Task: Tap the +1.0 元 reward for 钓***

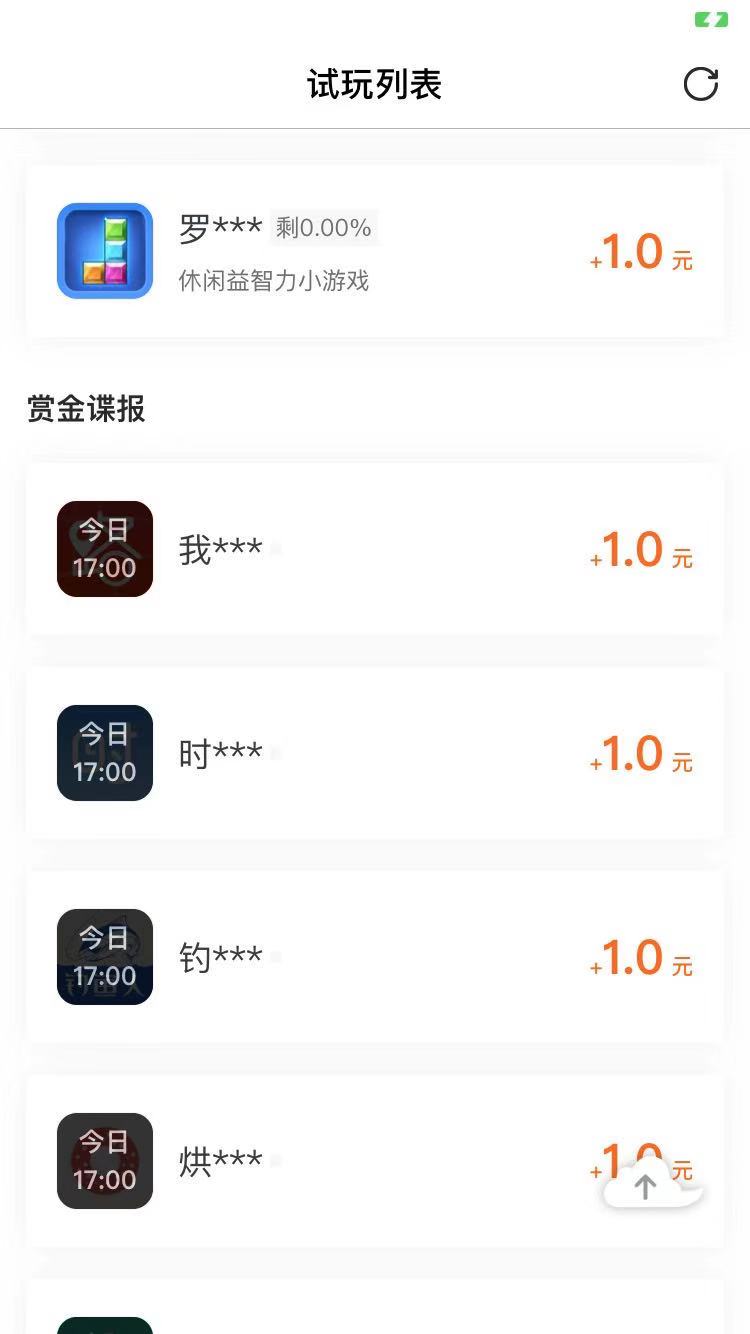Action: coord(638,957)
